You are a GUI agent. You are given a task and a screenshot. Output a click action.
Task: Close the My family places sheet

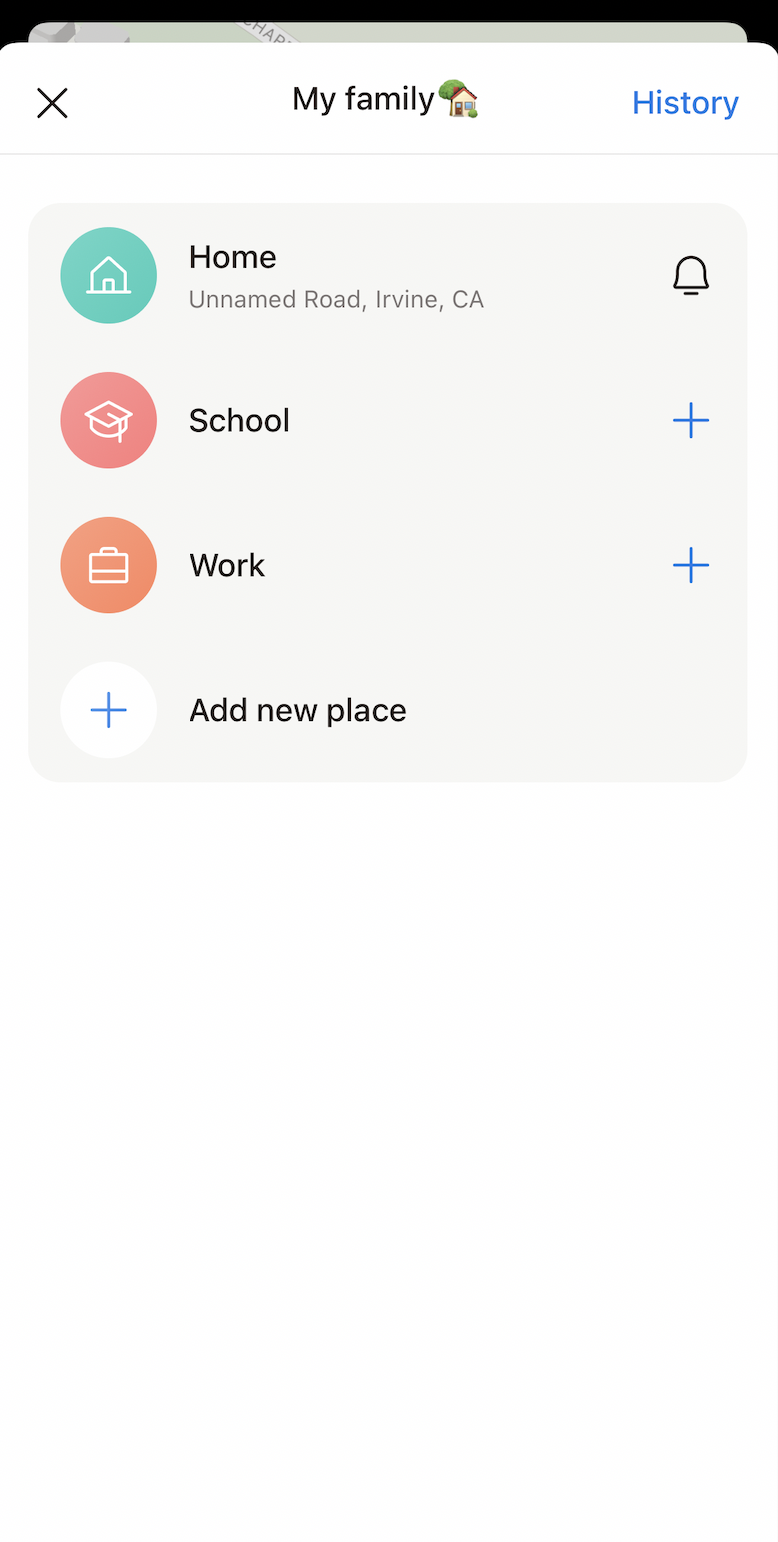click(x=52, y=103)
